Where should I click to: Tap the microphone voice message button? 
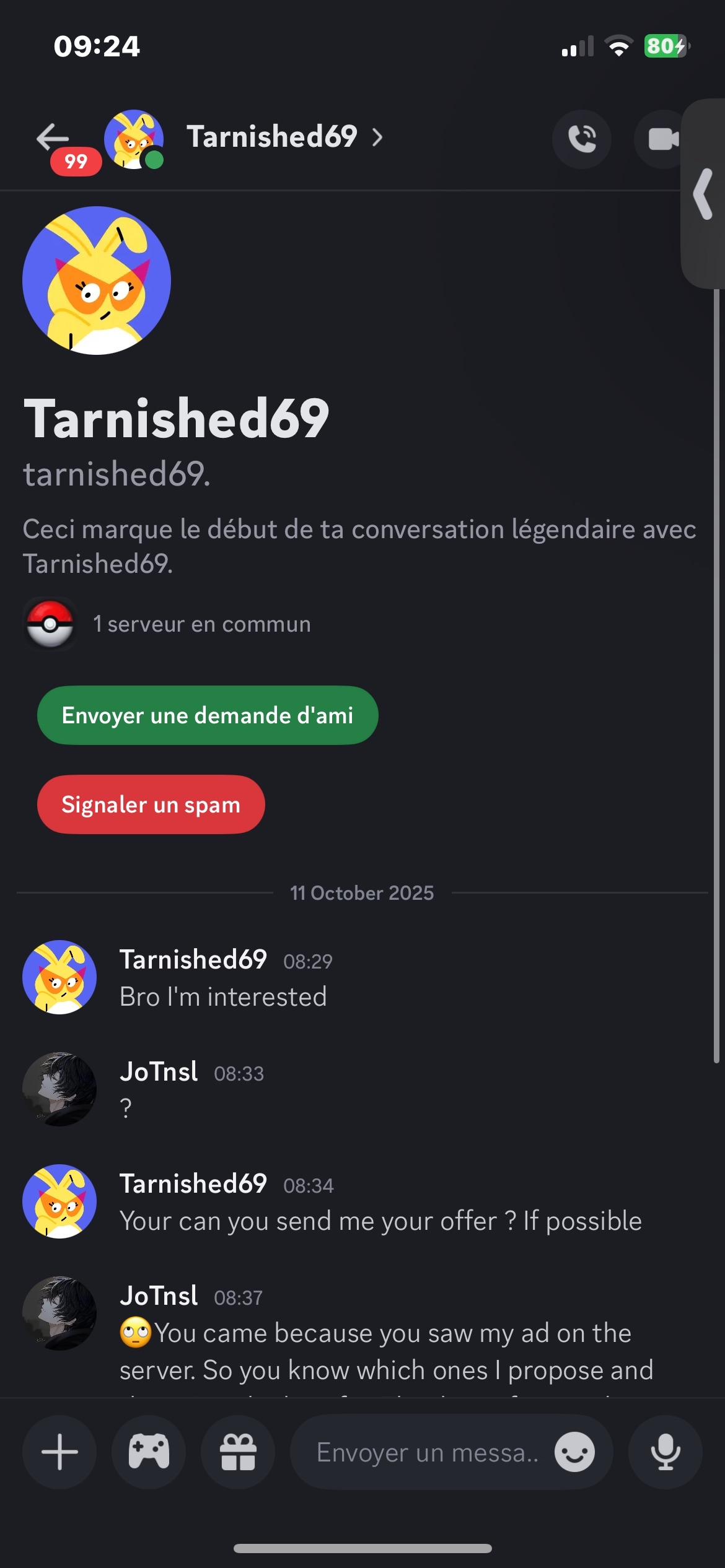pyautogui.click(x=665, y=1452)
